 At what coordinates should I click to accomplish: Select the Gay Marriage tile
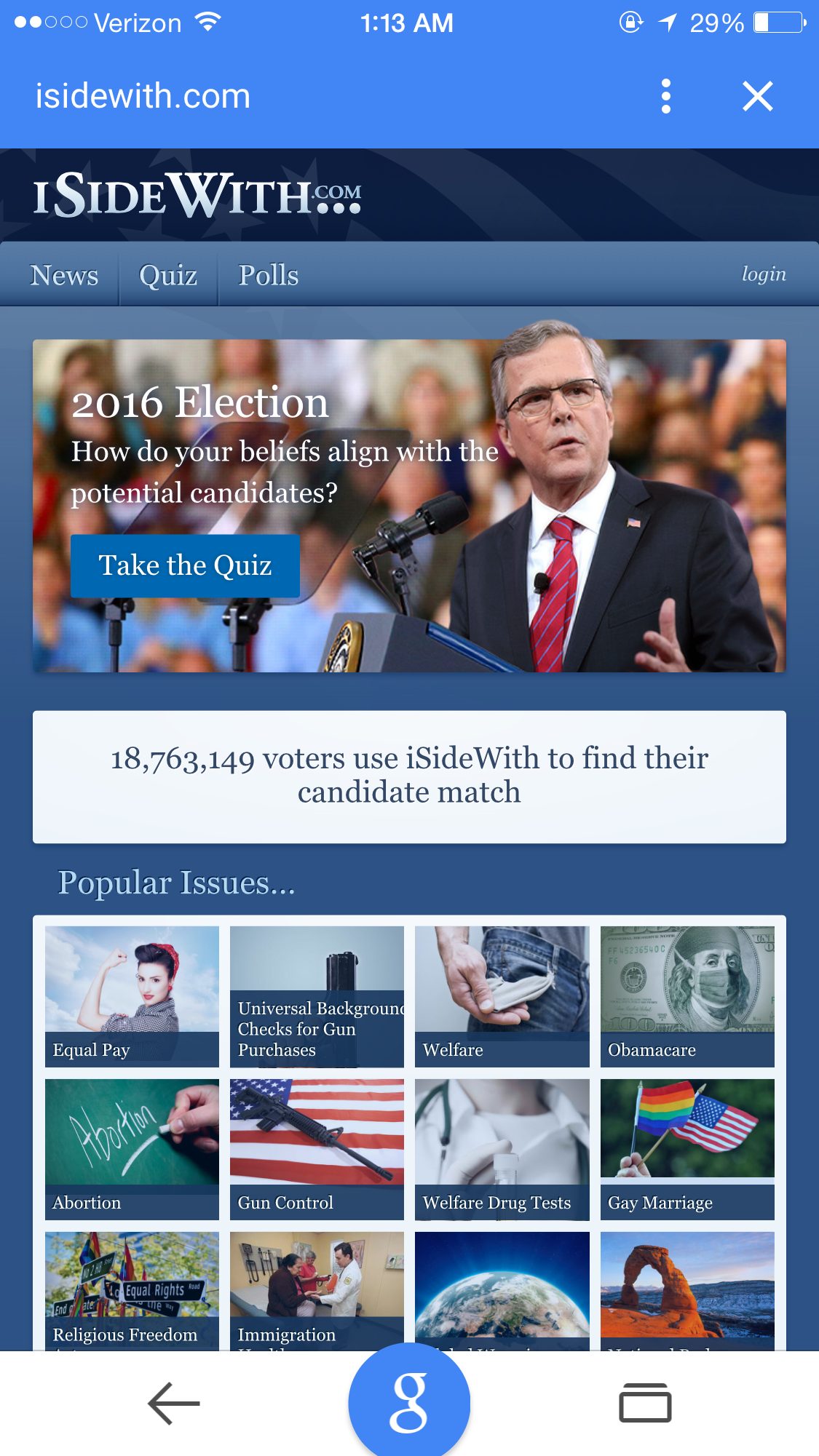click(x=687, y=1148)
